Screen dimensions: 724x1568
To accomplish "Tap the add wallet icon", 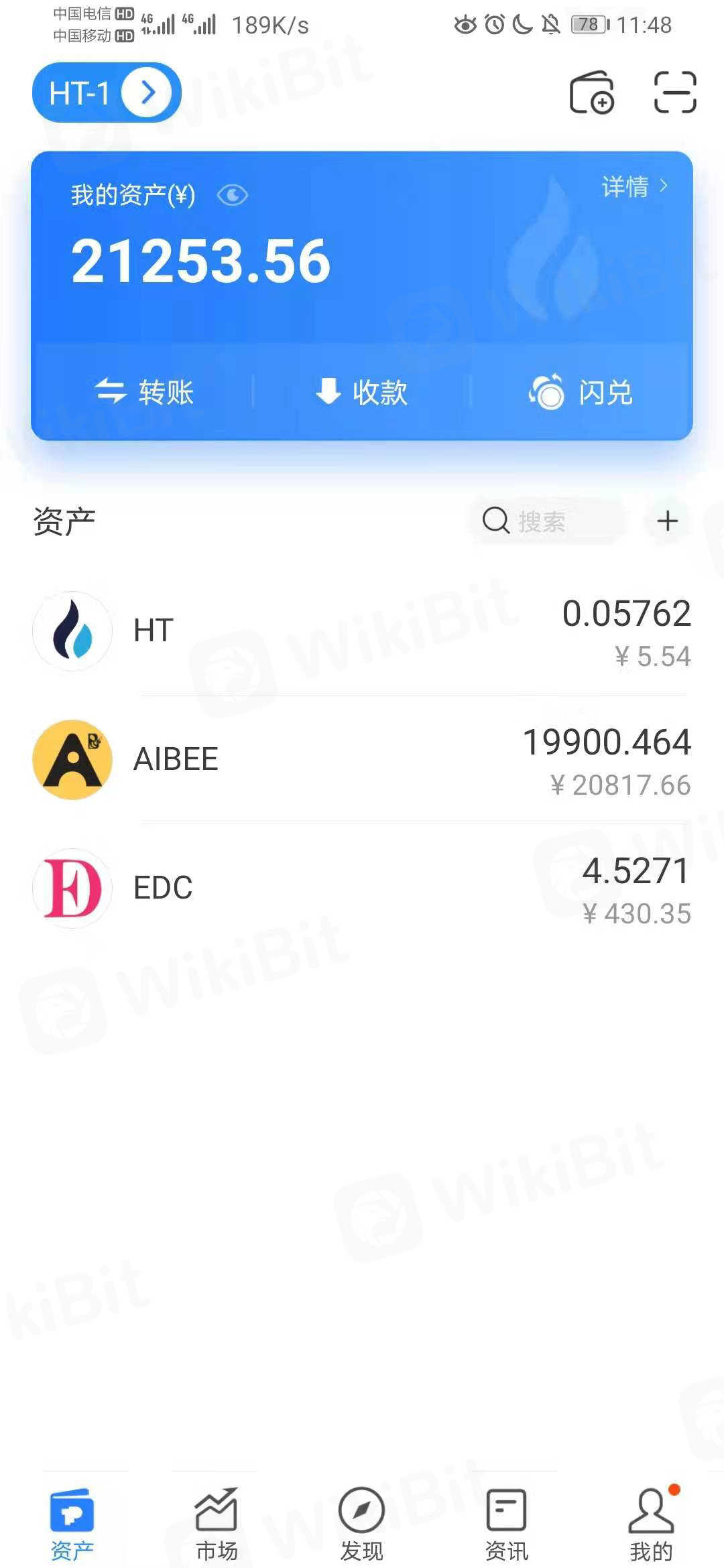I will click(591, 93).
